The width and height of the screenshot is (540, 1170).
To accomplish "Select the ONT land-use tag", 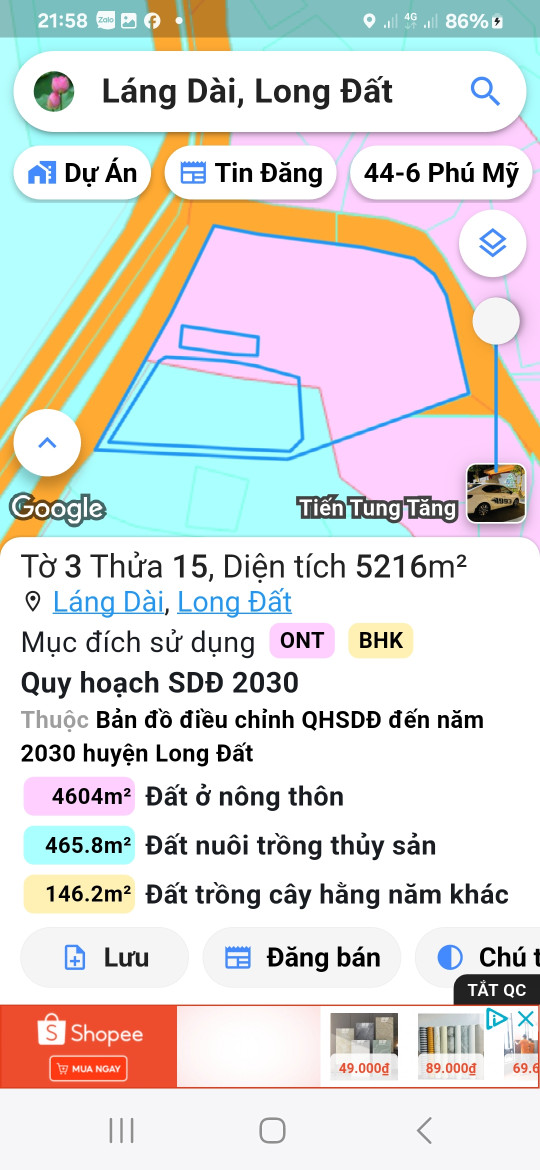I will pyautogui.click(x=302, y=641).
